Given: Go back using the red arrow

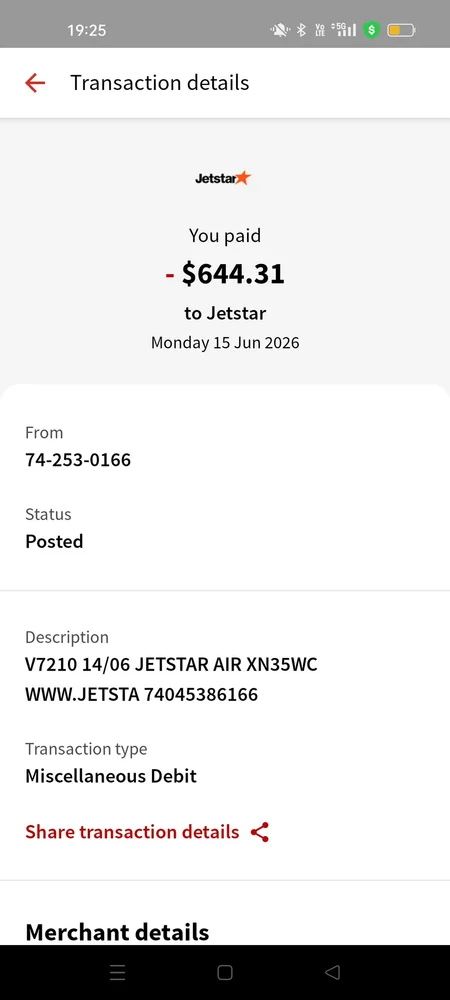Looking at the screenshot, I should tap(35, 83).
